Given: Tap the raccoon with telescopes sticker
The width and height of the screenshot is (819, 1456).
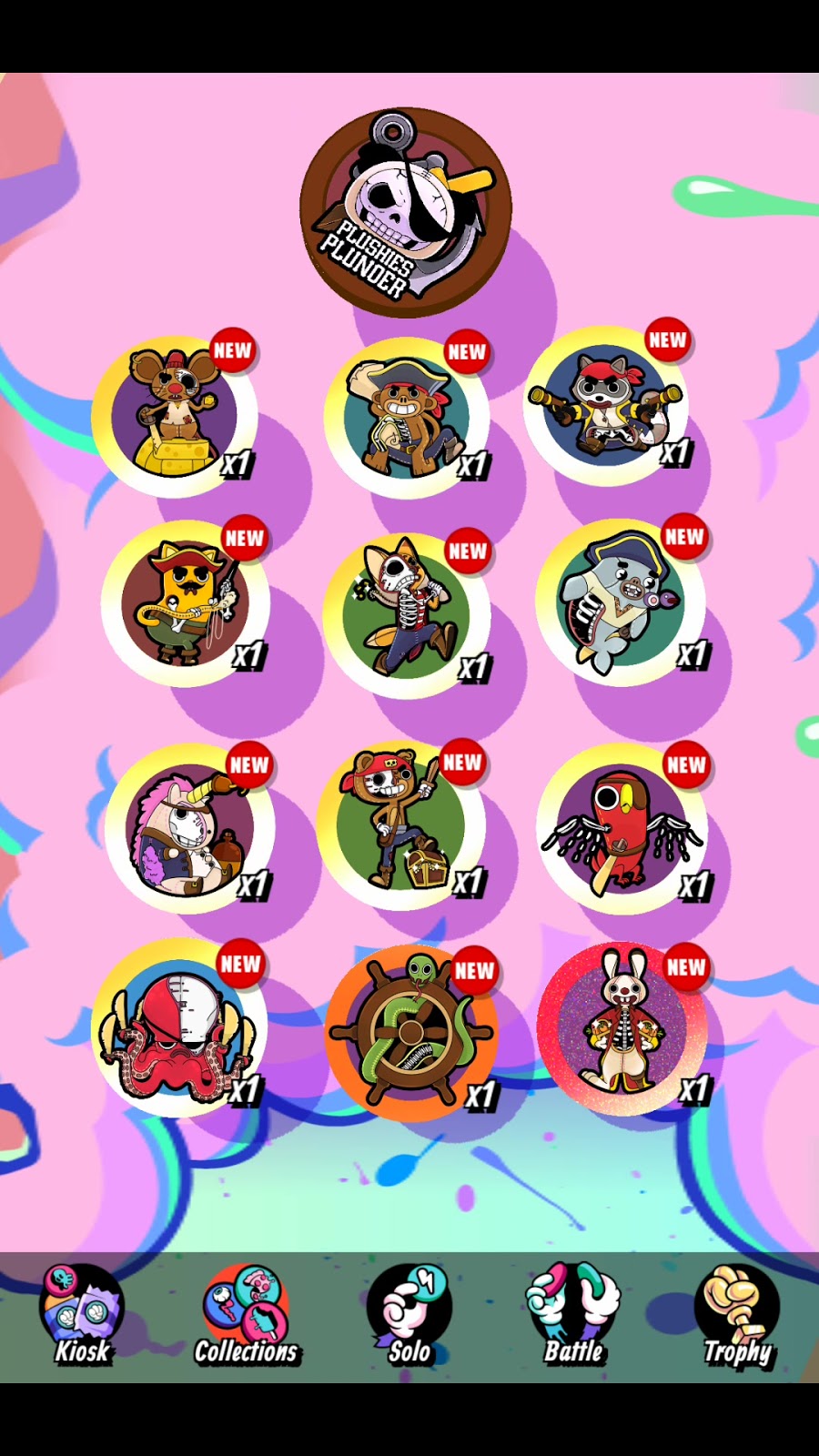Looking at the screenshot, I should point(605,407).
